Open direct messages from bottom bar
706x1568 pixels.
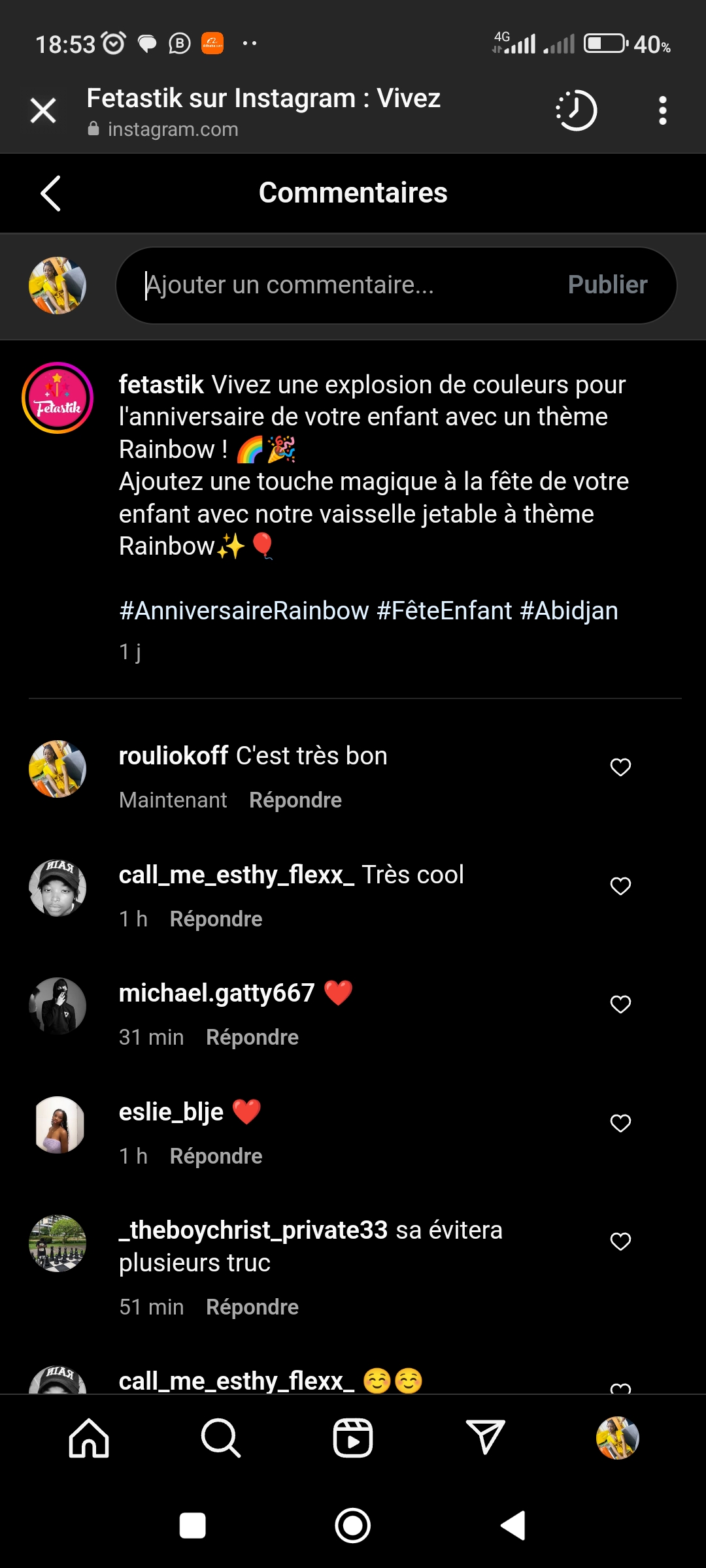pyautogui.click(x=485, y=1438)
